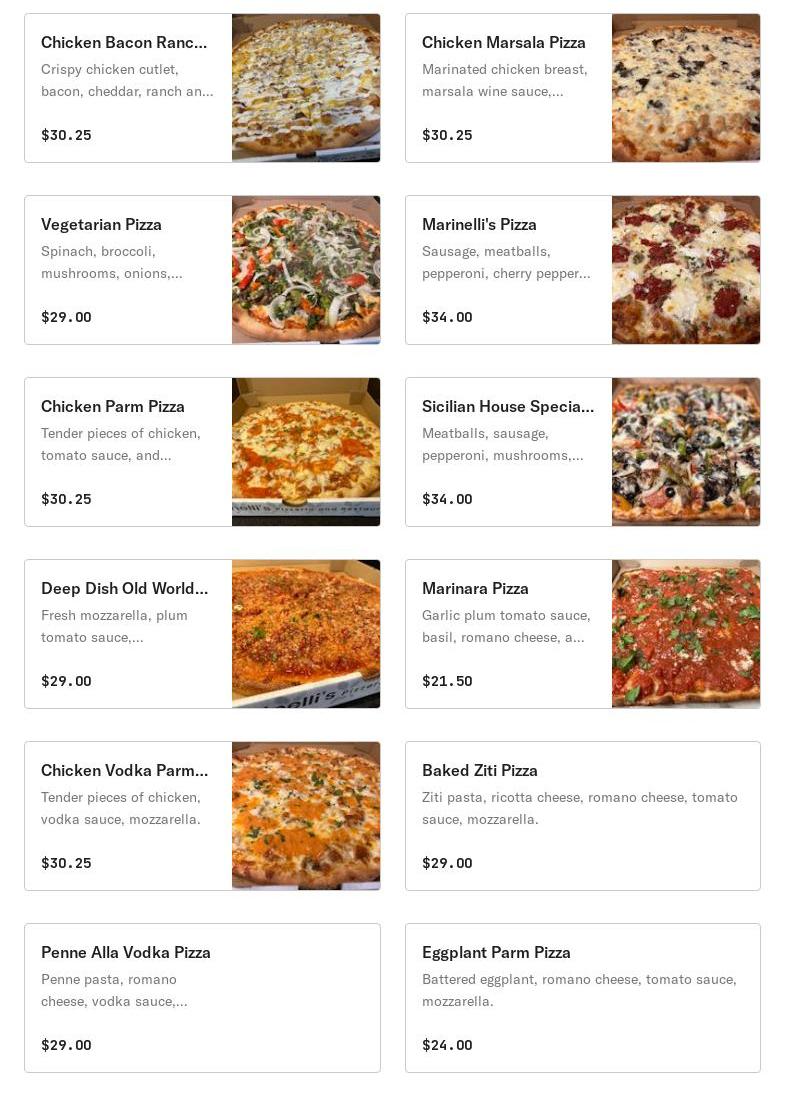Image resolution: width=785 pixels, height=1095 pixels.
Task: View the Vegetarian Pizza details
Action: 202,270
